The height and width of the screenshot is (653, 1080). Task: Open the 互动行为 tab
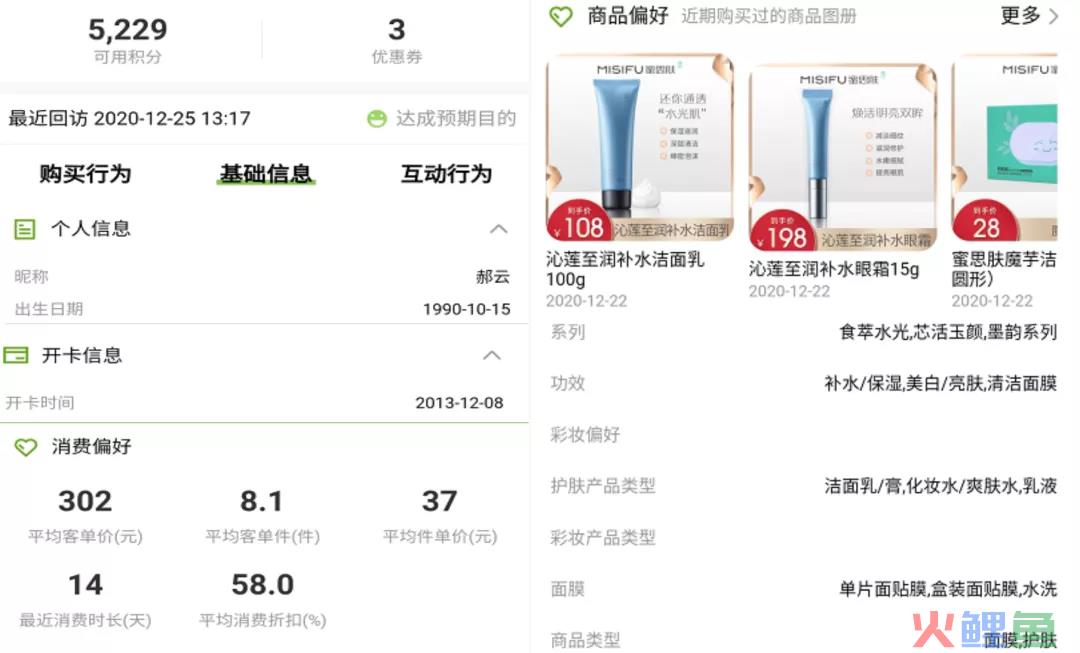pyautogui.click(x=446, y=174)
